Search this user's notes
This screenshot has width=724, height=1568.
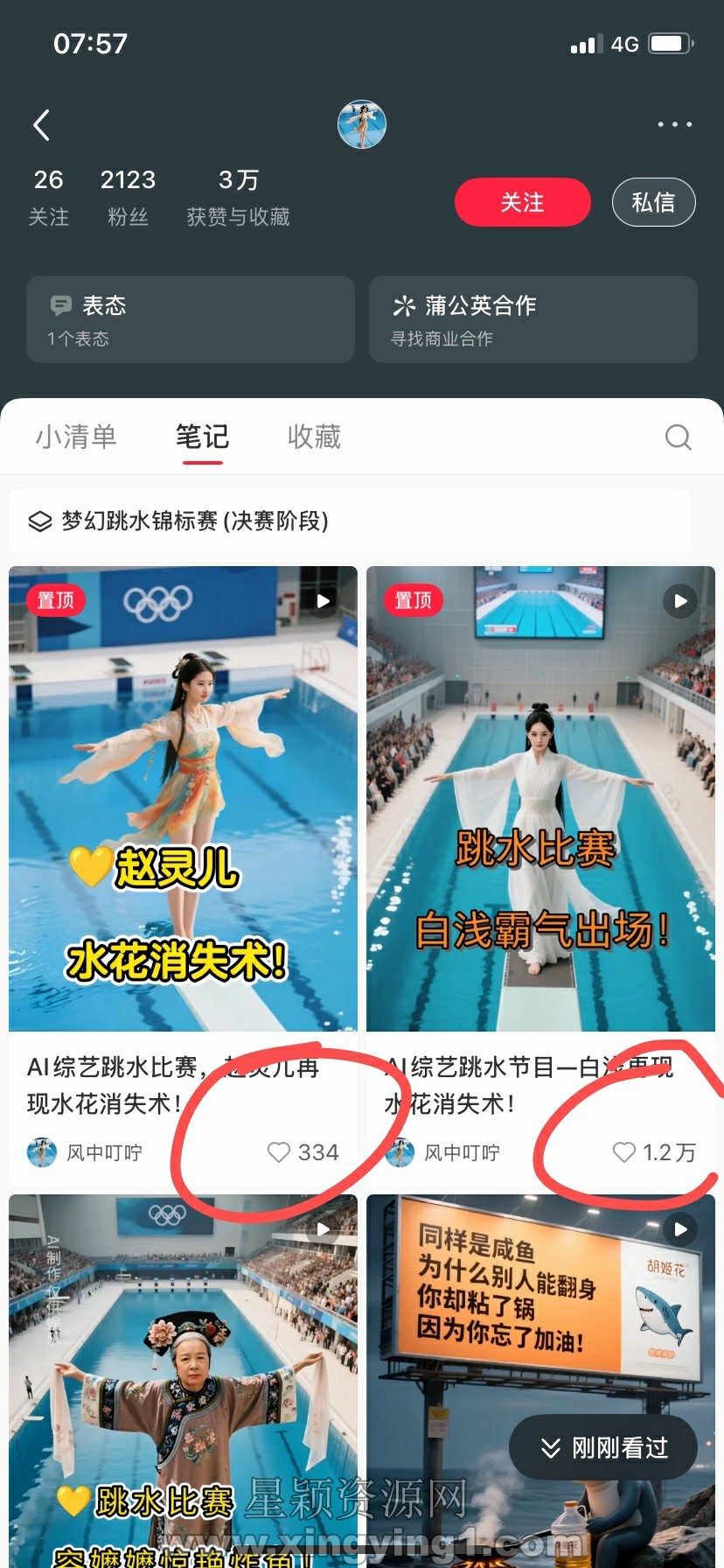[x=678, y=437]
